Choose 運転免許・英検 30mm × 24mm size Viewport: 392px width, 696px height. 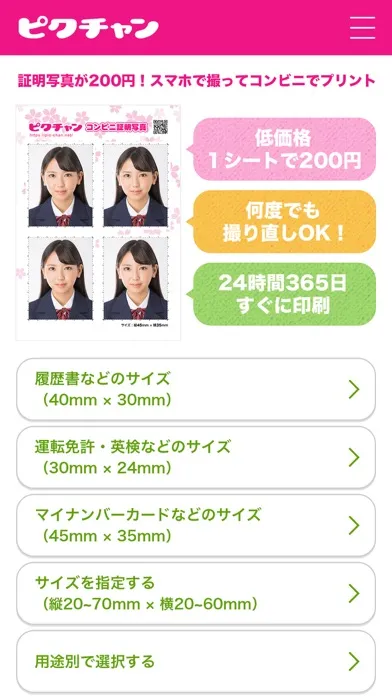click(x=196, y=457)
